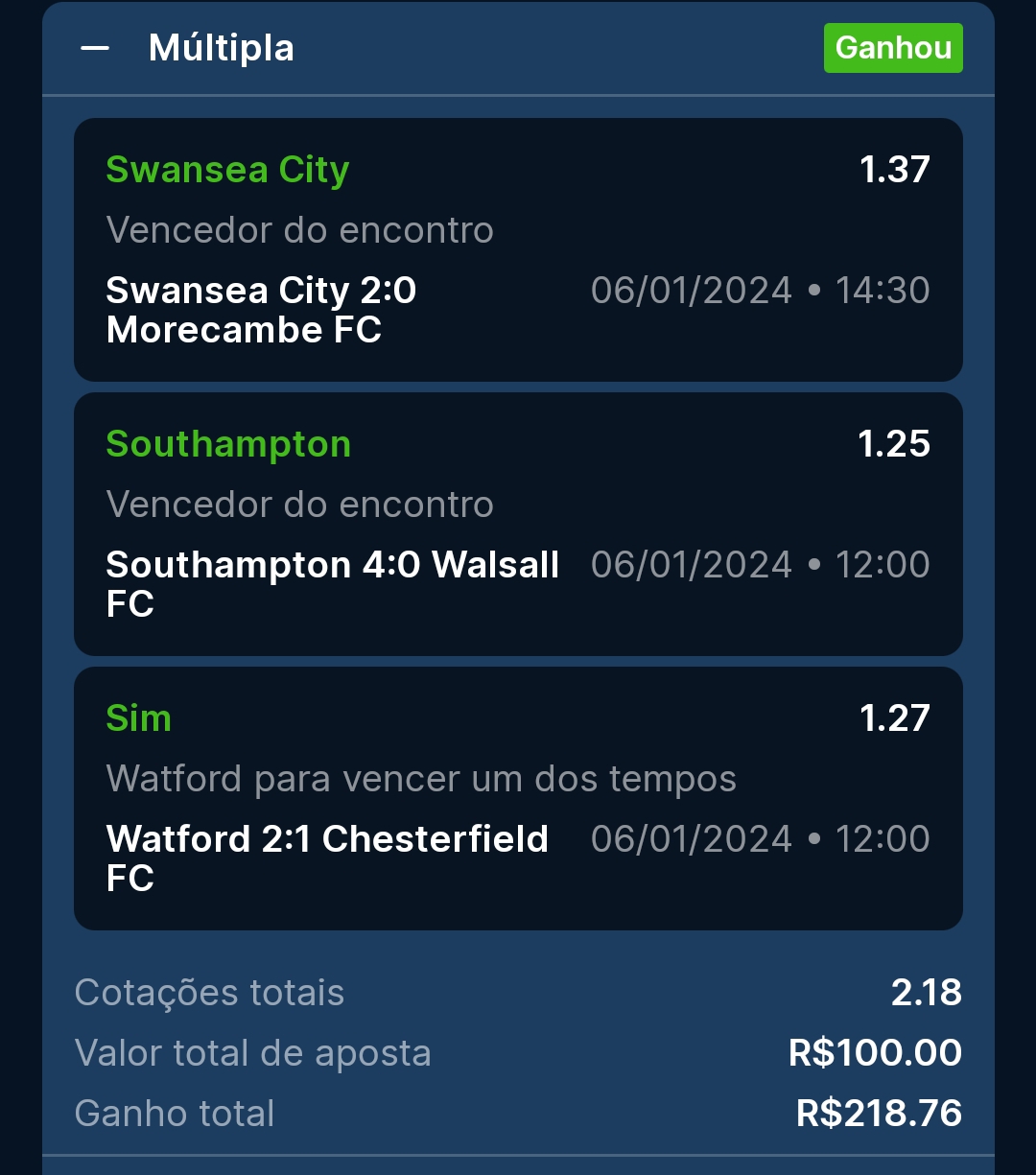
Task: Select the Sim pick for Watford
Action: pyautogui.click(x=138, y=717)
